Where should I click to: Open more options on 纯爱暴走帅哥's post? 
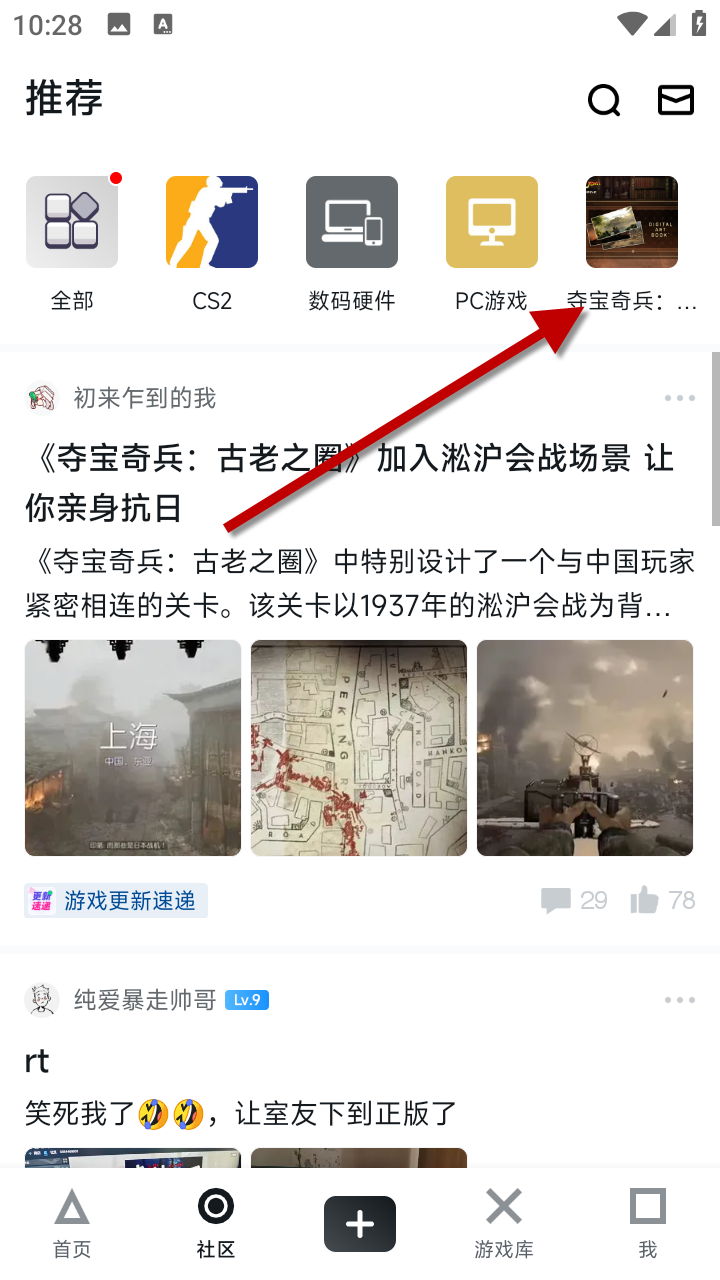680,1000
